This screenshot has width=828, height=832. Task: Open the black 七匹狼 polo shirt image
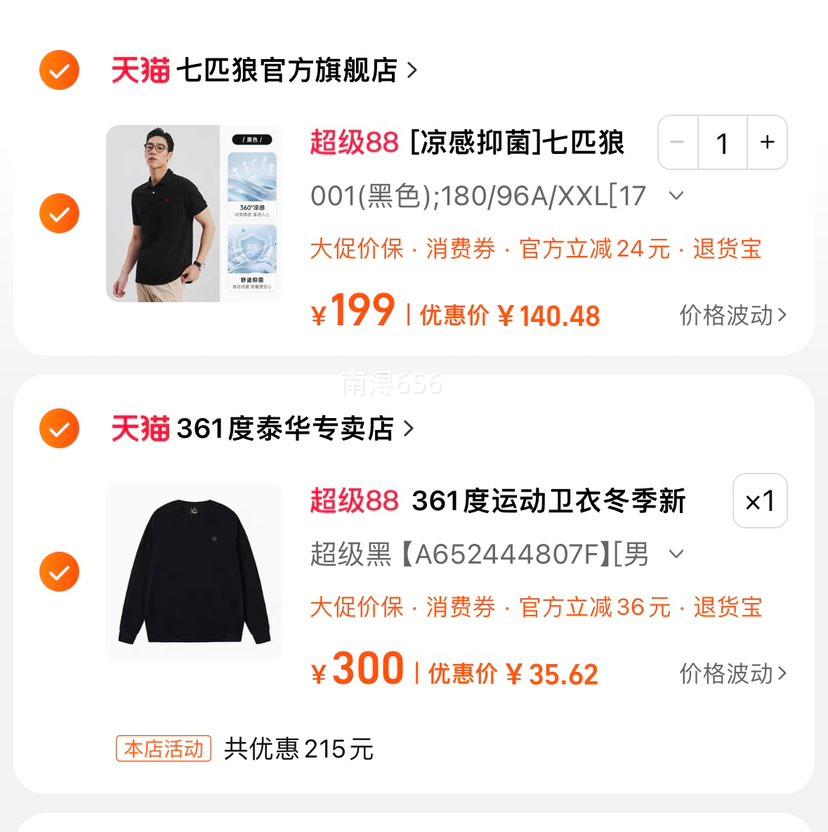click(x=194, y=213)
